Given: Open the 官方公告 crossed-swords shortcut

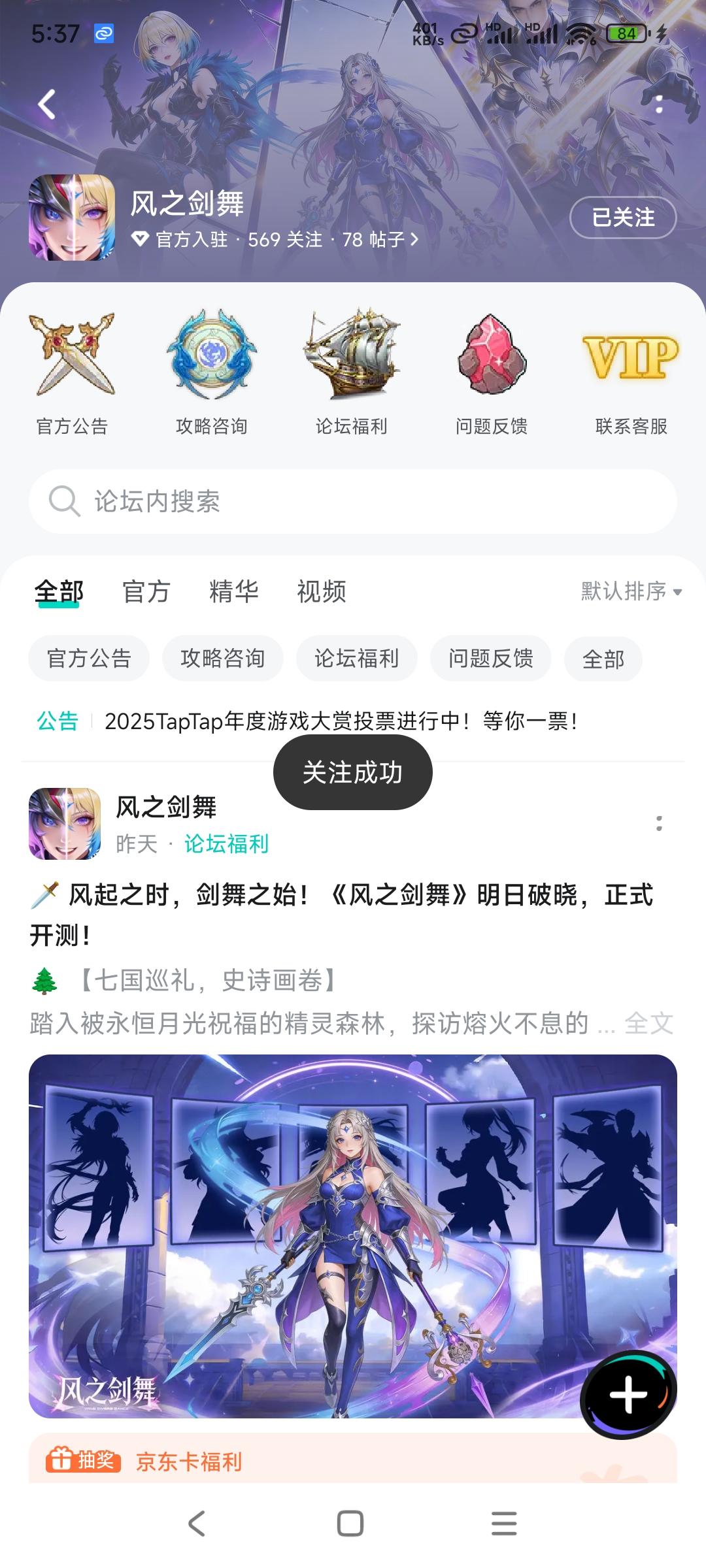Looking at the screenshot, I should 72,372.
